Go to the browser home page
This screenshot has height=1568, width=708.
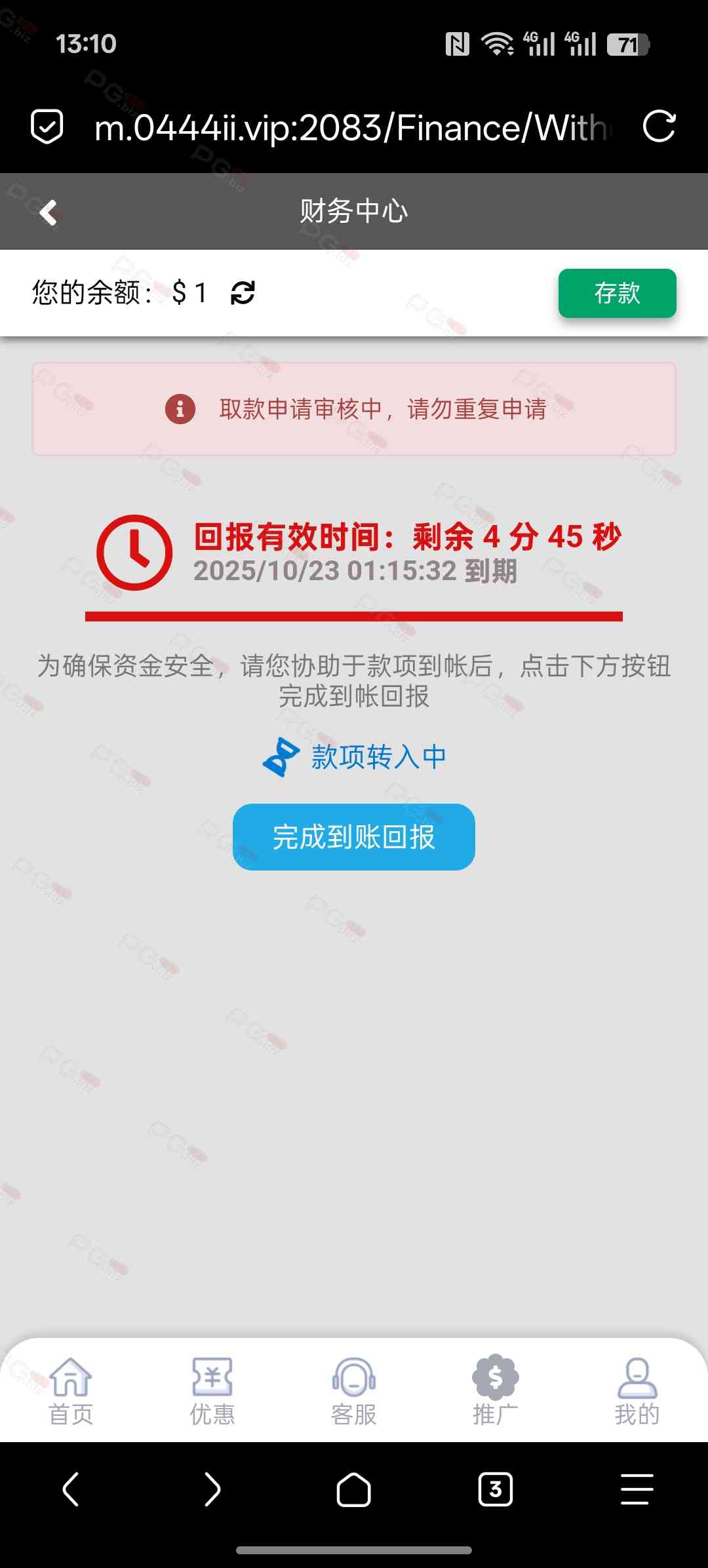pos(354,1489)
